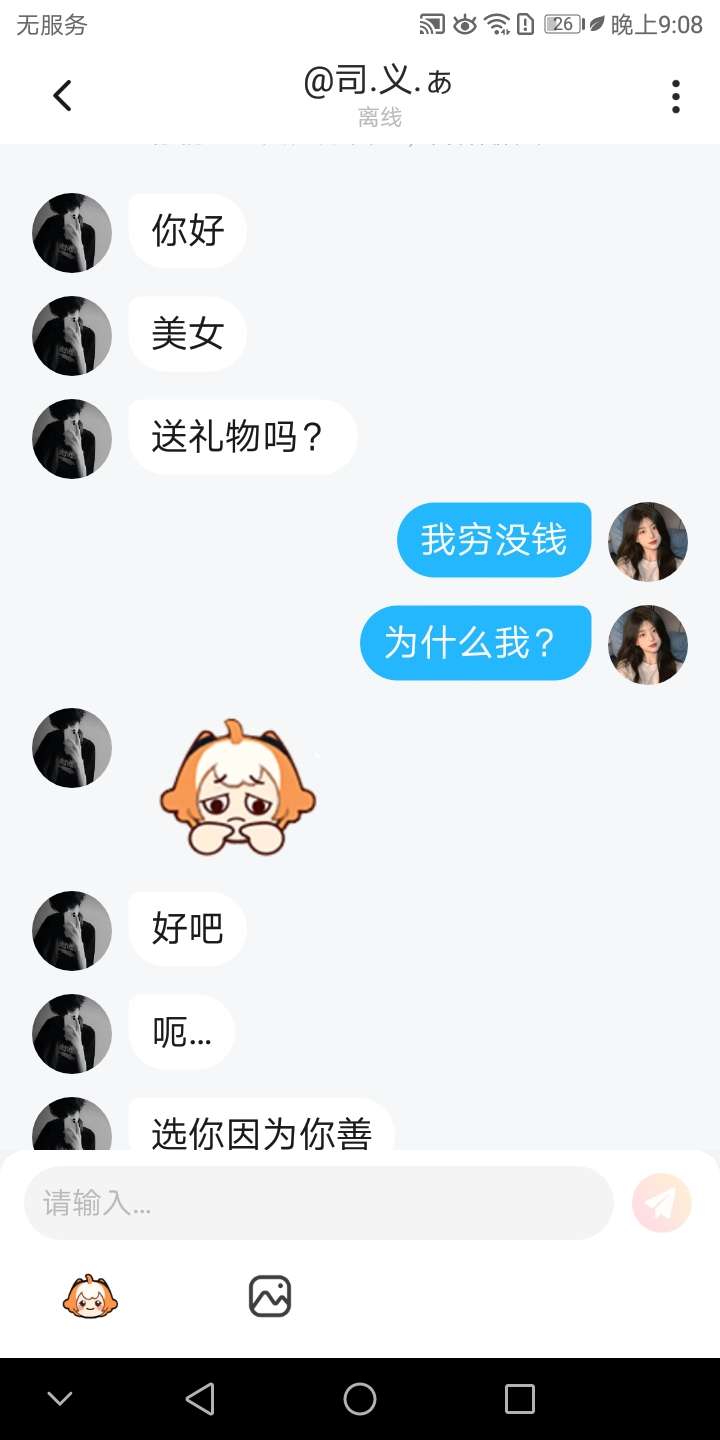The width and height of the screenshot is (720, 1440).
Task: Open my avatar next to 我穷没钱
Action: pyautogui.click(x=648, y=542)
